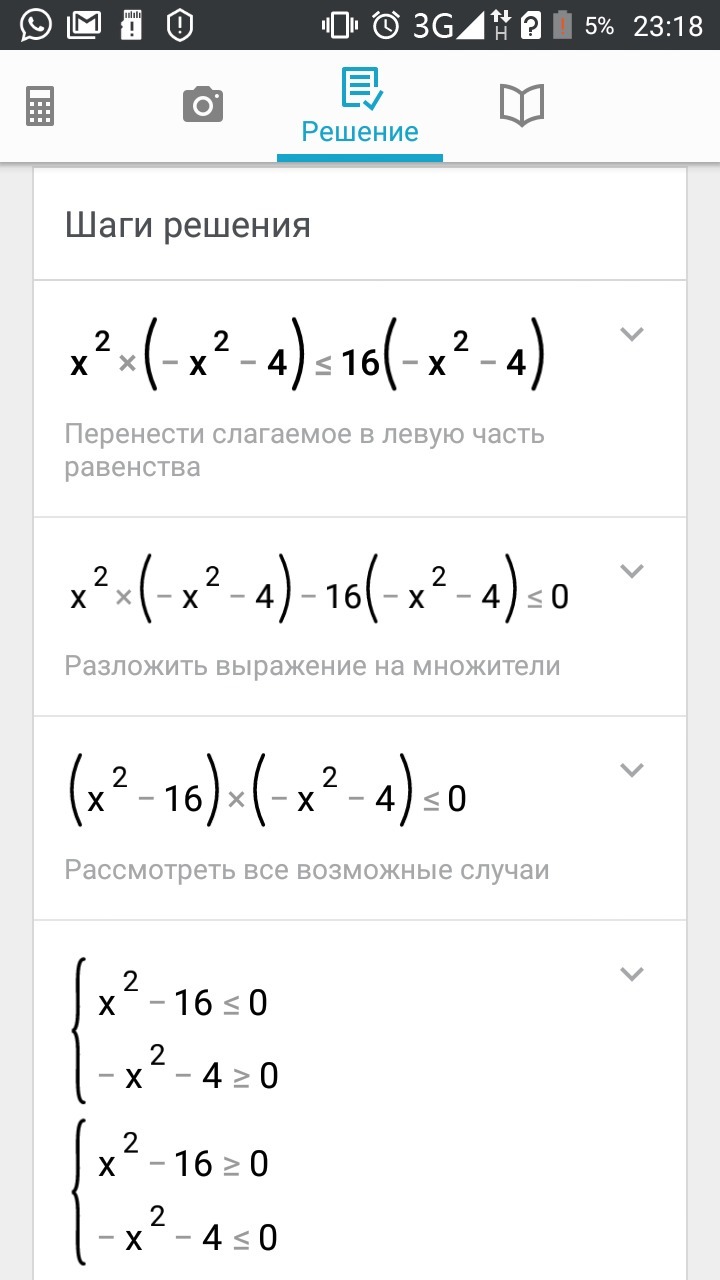The height and width of the screenshot is (1280, 720).
Task: Select the Решение tab
Action: [360, 106]
